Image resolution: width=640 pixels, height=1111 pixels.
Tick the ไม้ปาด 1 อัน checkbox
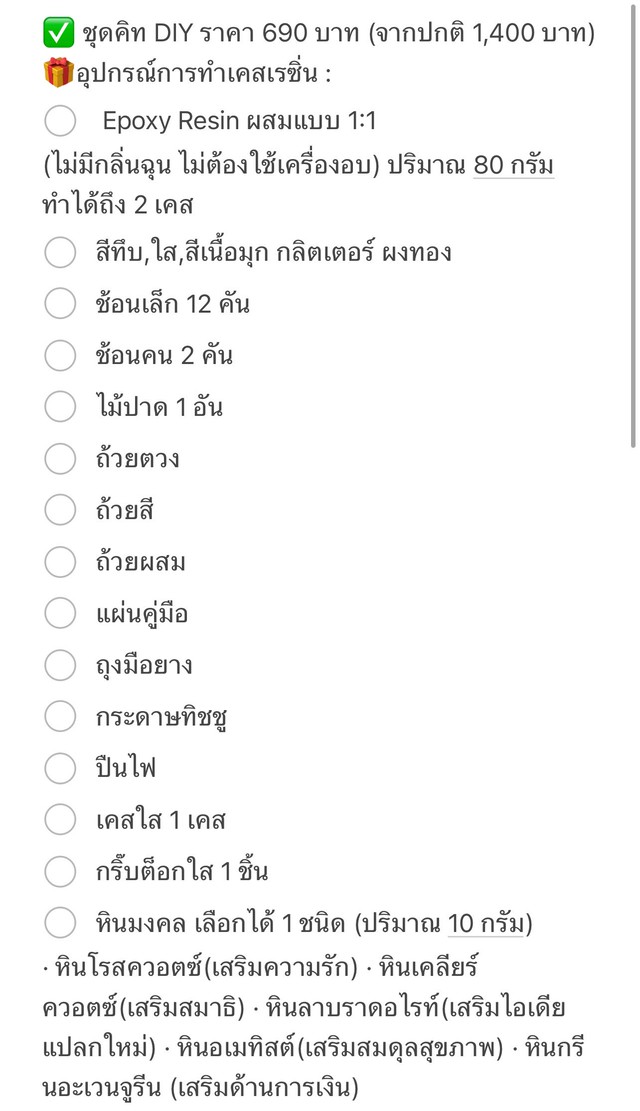[60, 407]
